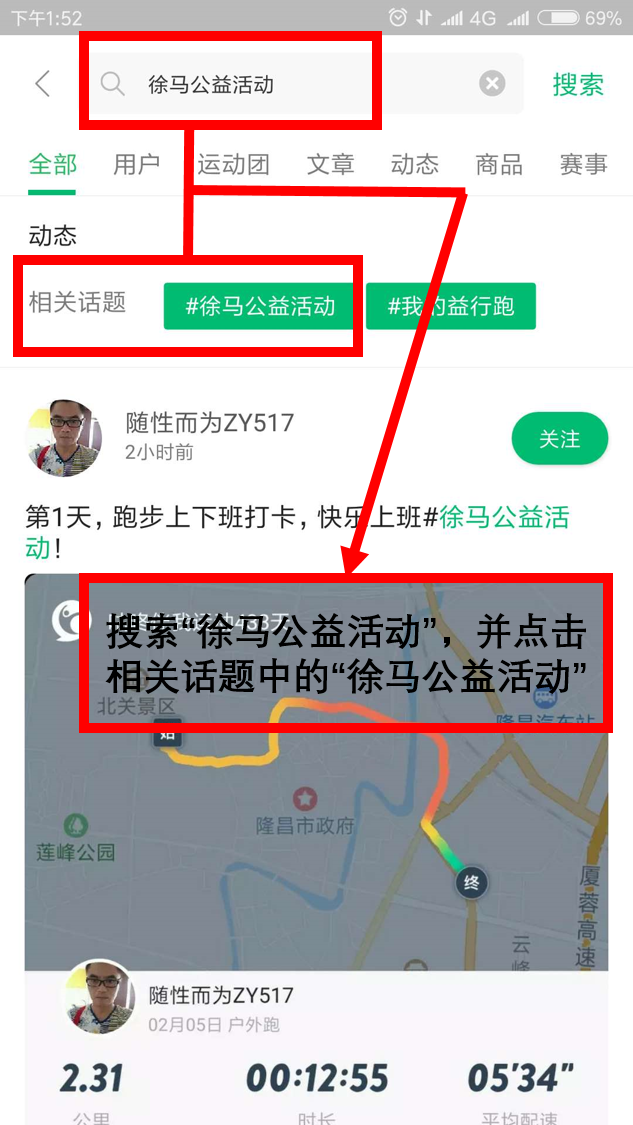
Task: Switch to the 运动团 tab
Action: (x=233, y=164)
